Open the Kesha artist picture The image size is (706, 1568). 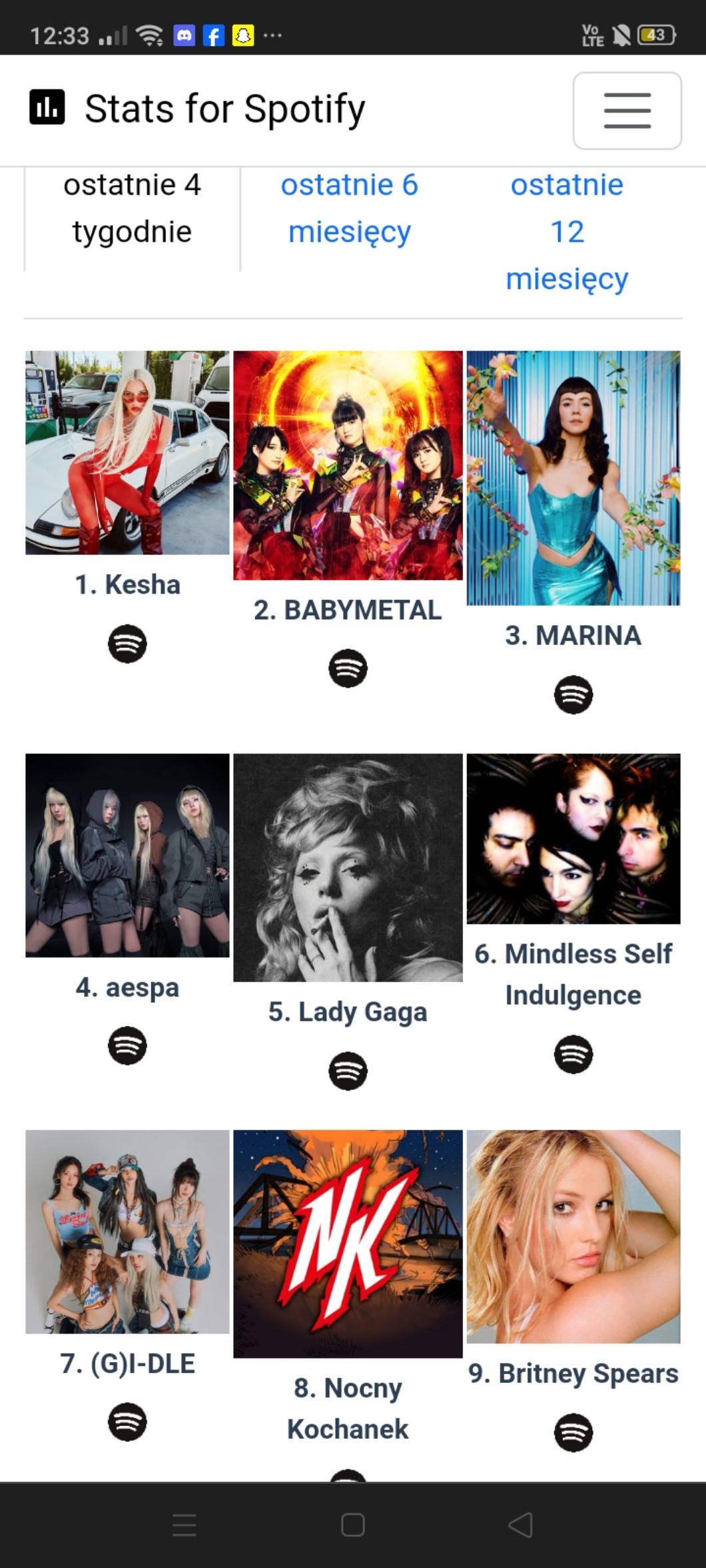(127, 453)
